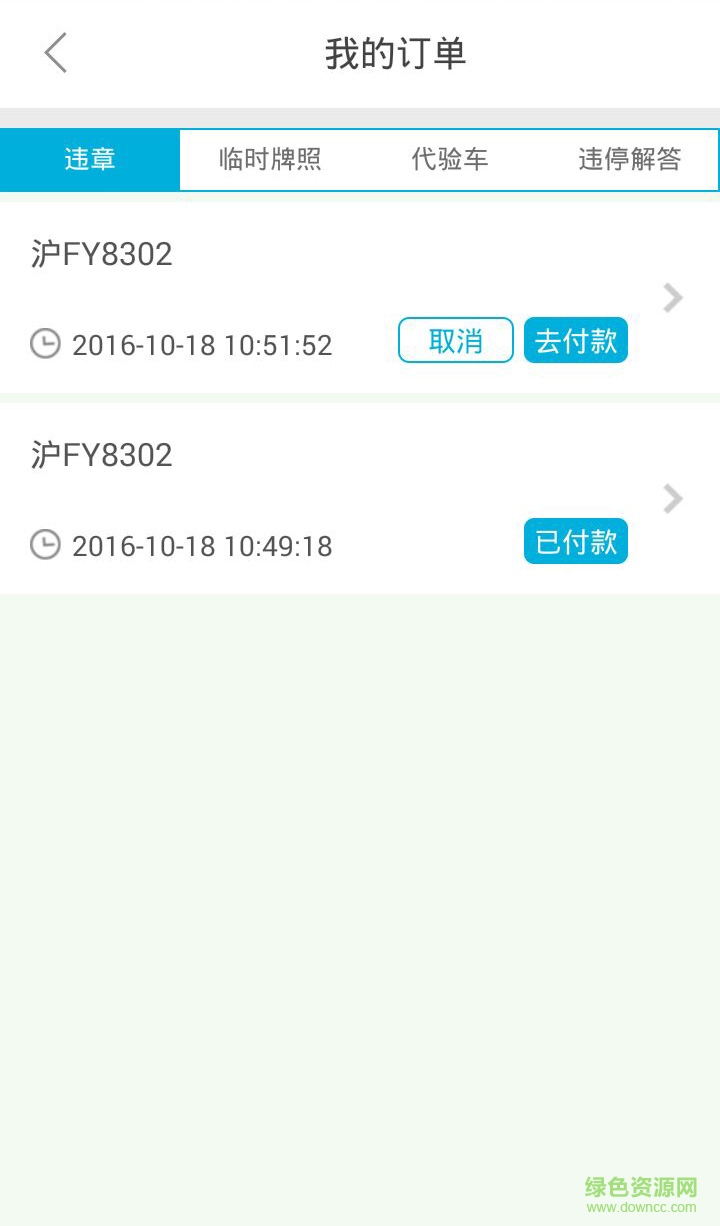This screenshot has height=1226, width=720.
Task: Go back using the top-left arrow
Action: point(56,53)
